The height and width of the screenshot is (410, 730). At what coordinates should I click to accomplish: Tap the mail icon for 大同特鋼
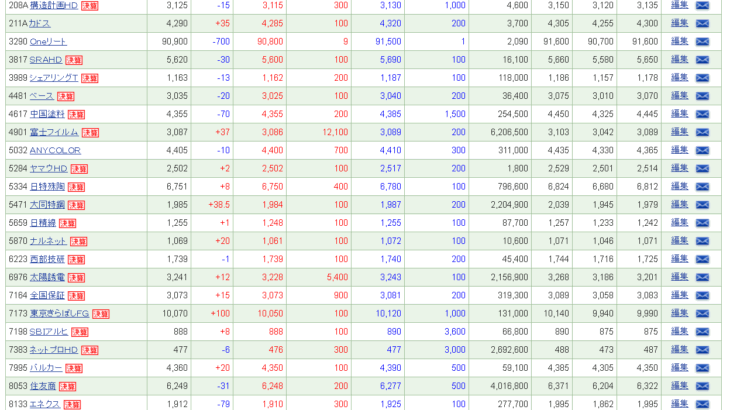click(x=702, y=204)
